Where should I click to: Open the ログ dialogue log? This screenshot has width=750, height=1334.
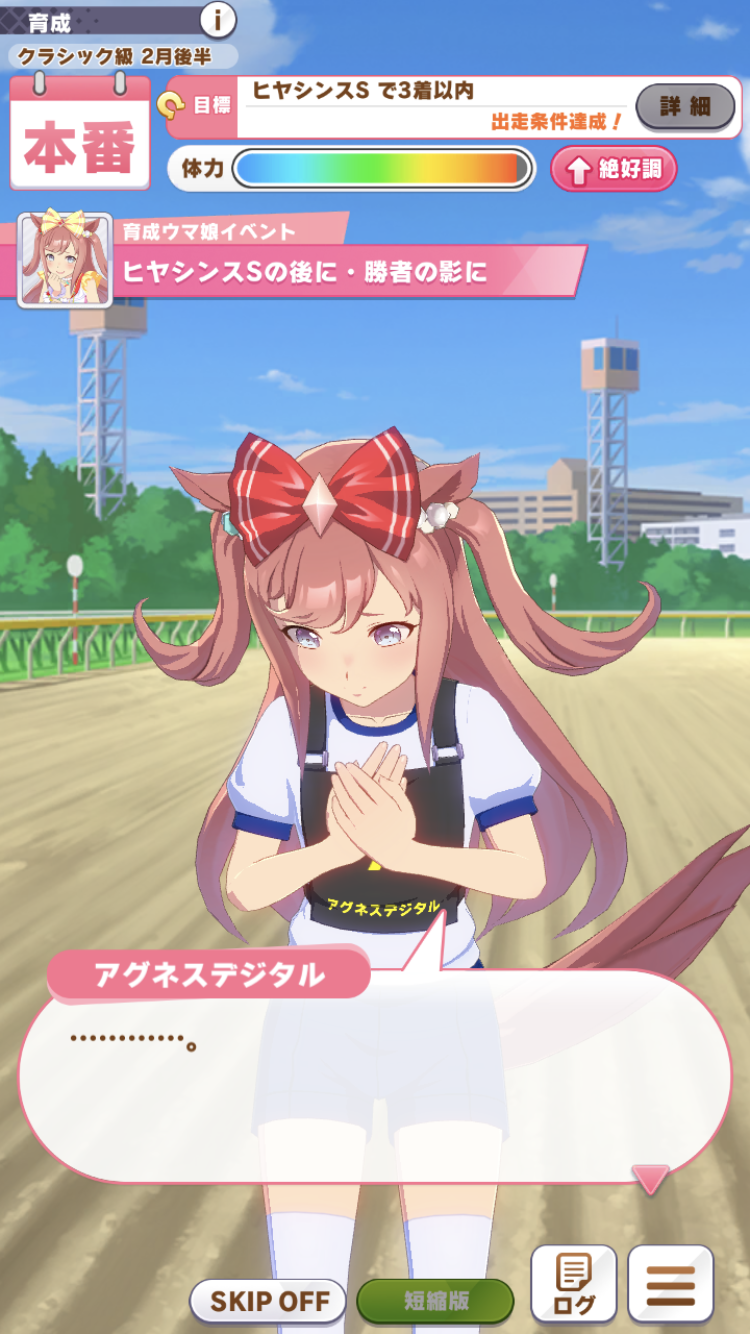tap(573, 1284)
